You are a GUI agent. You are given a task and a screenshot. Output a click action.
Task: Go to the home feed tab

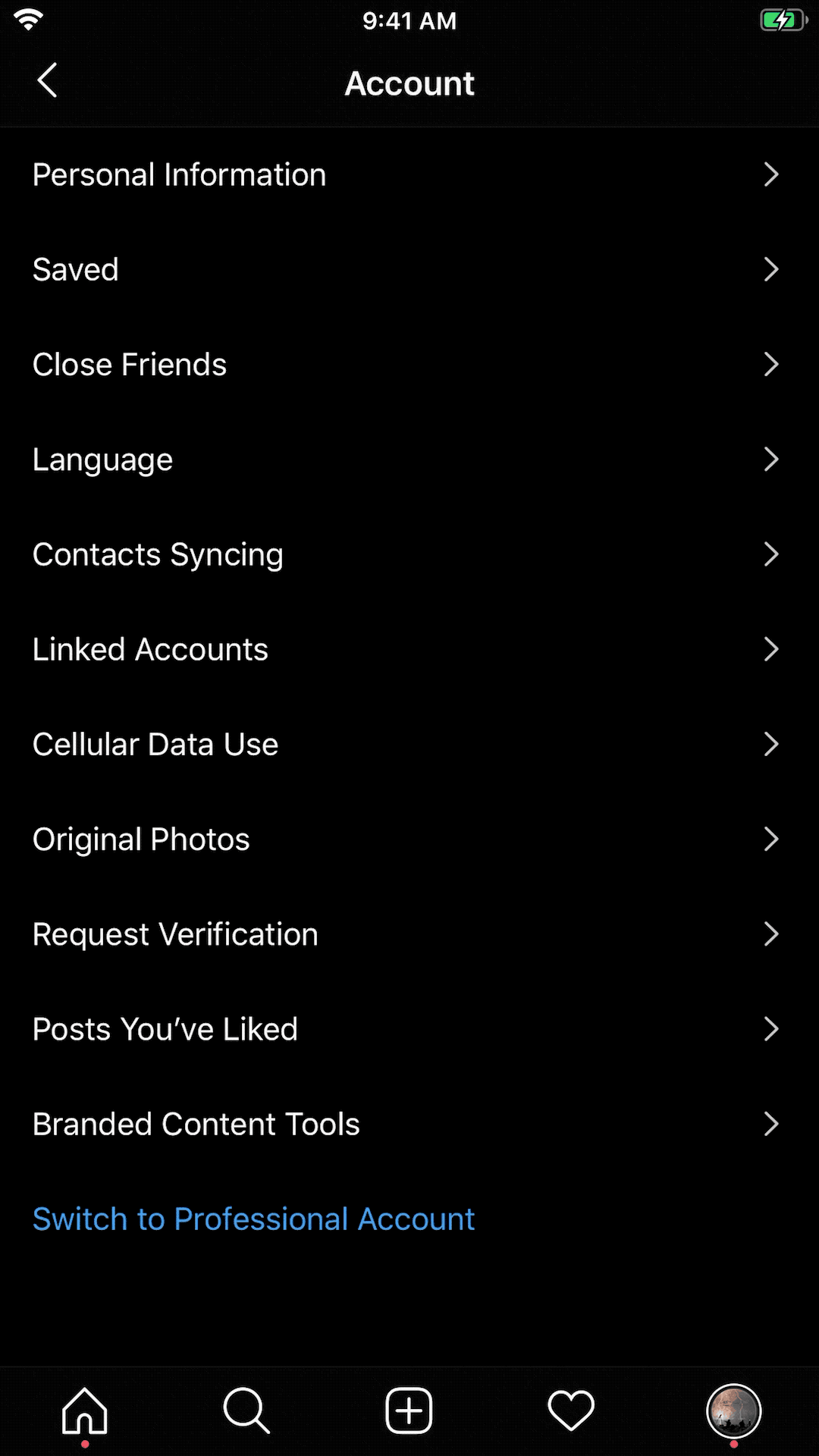click(x=84, y=1410)
